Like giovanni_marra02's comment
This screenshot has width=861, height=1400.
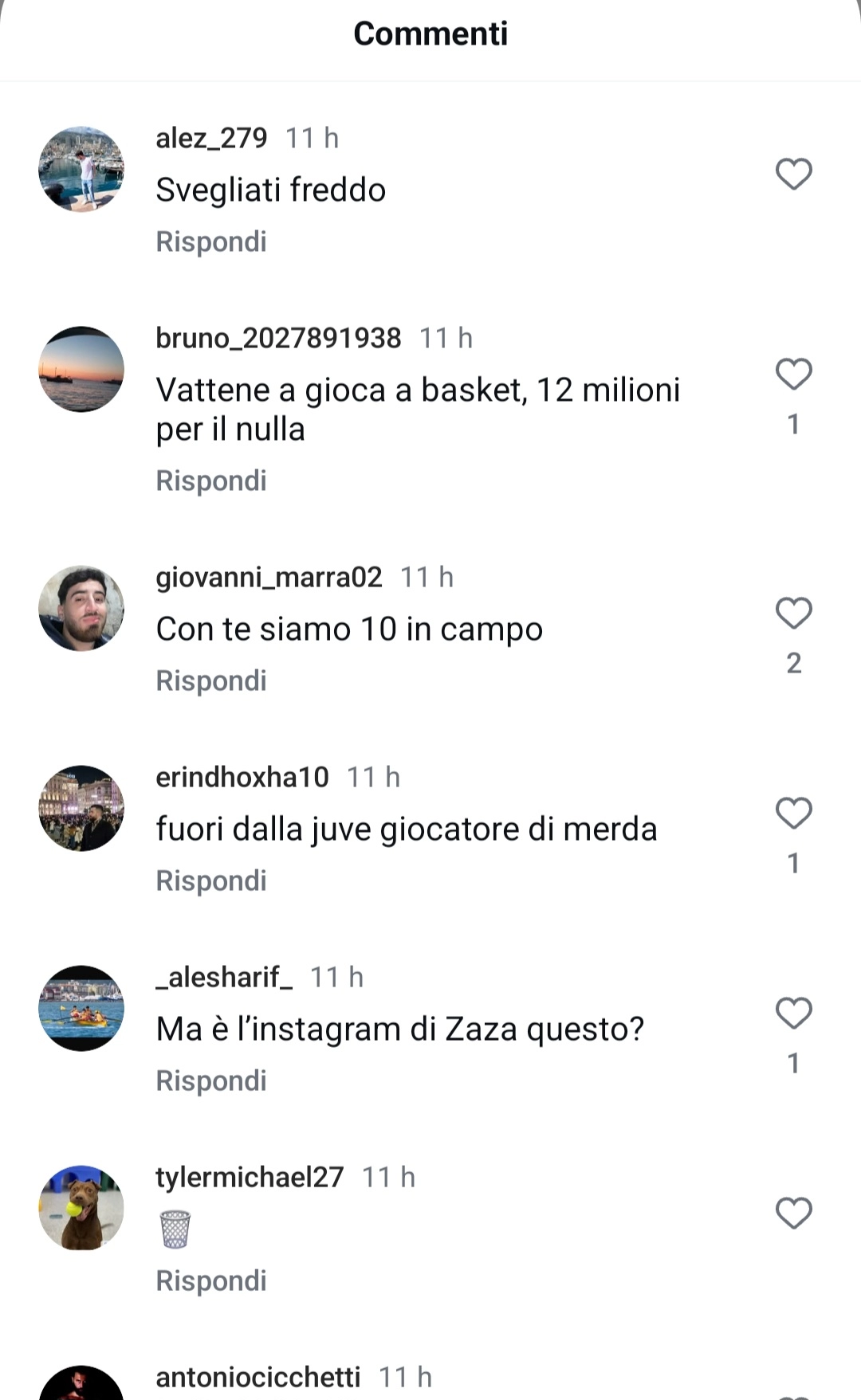pyautogui.click(x=793, y=614)
